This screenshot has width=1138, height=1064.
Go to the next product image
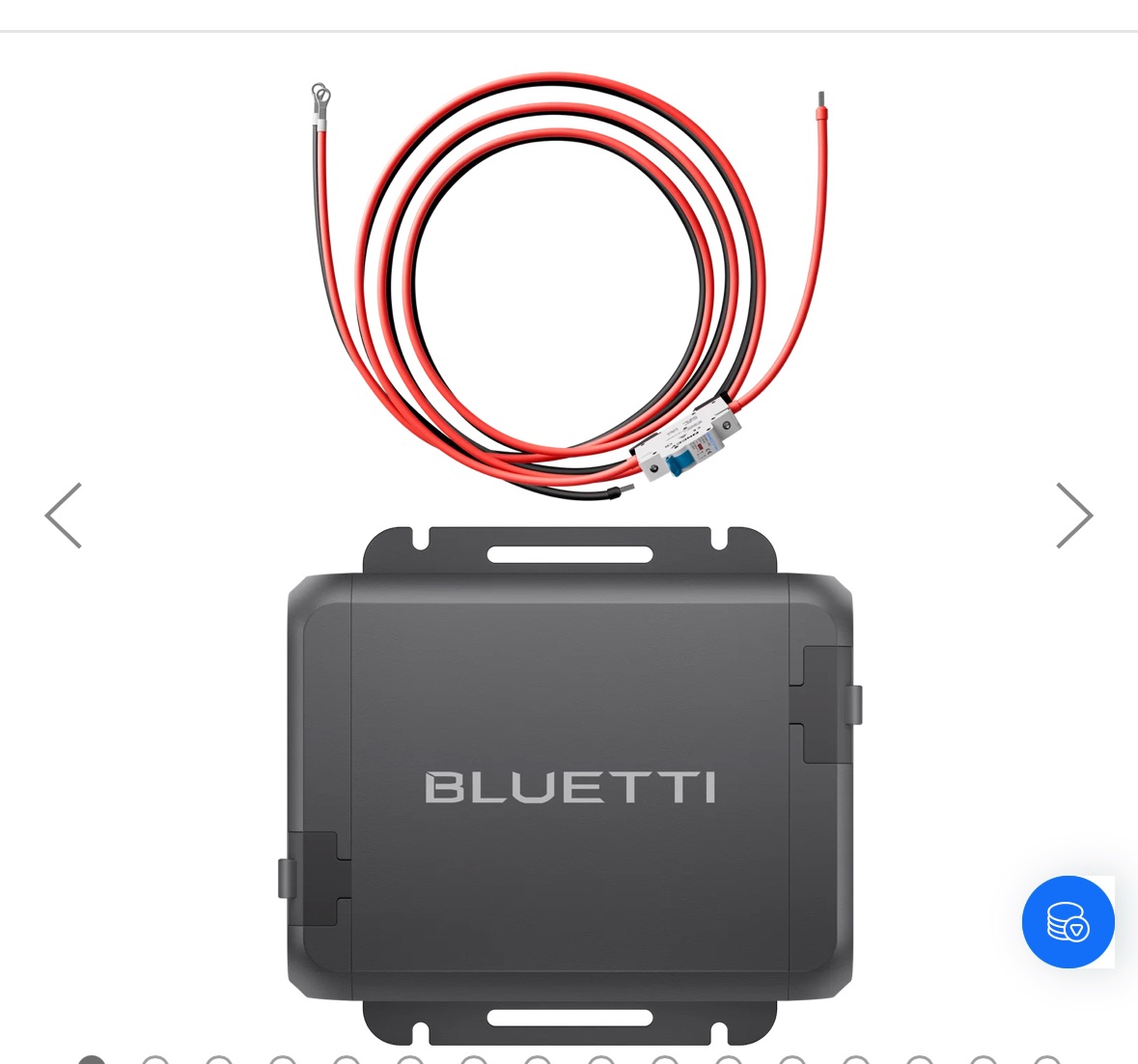[1073, 516]
